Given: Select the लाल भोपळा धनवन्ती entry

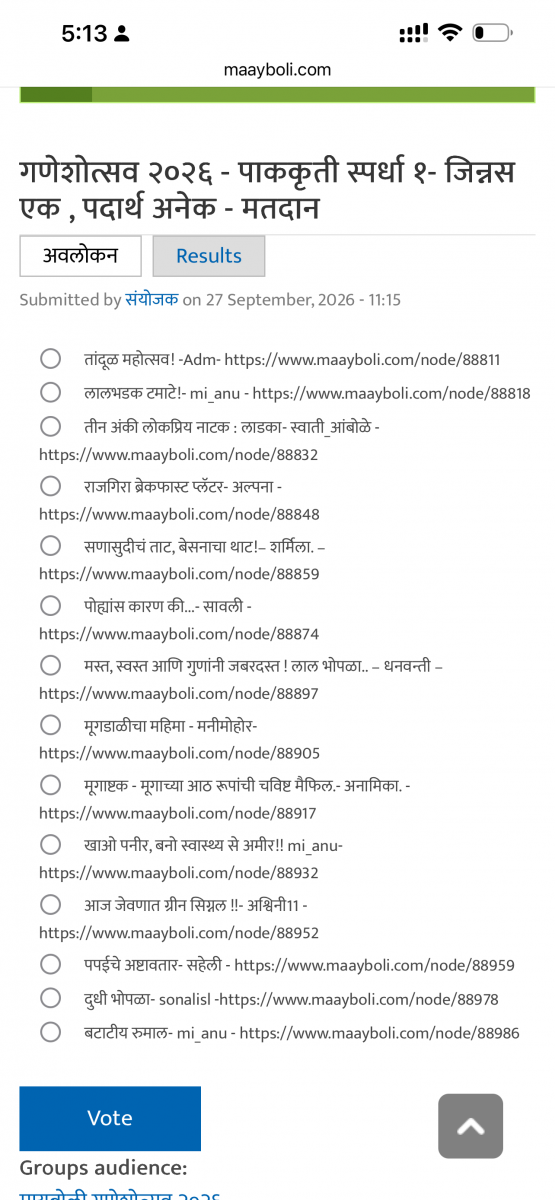Looking at the screenshot, I should 50,665.
